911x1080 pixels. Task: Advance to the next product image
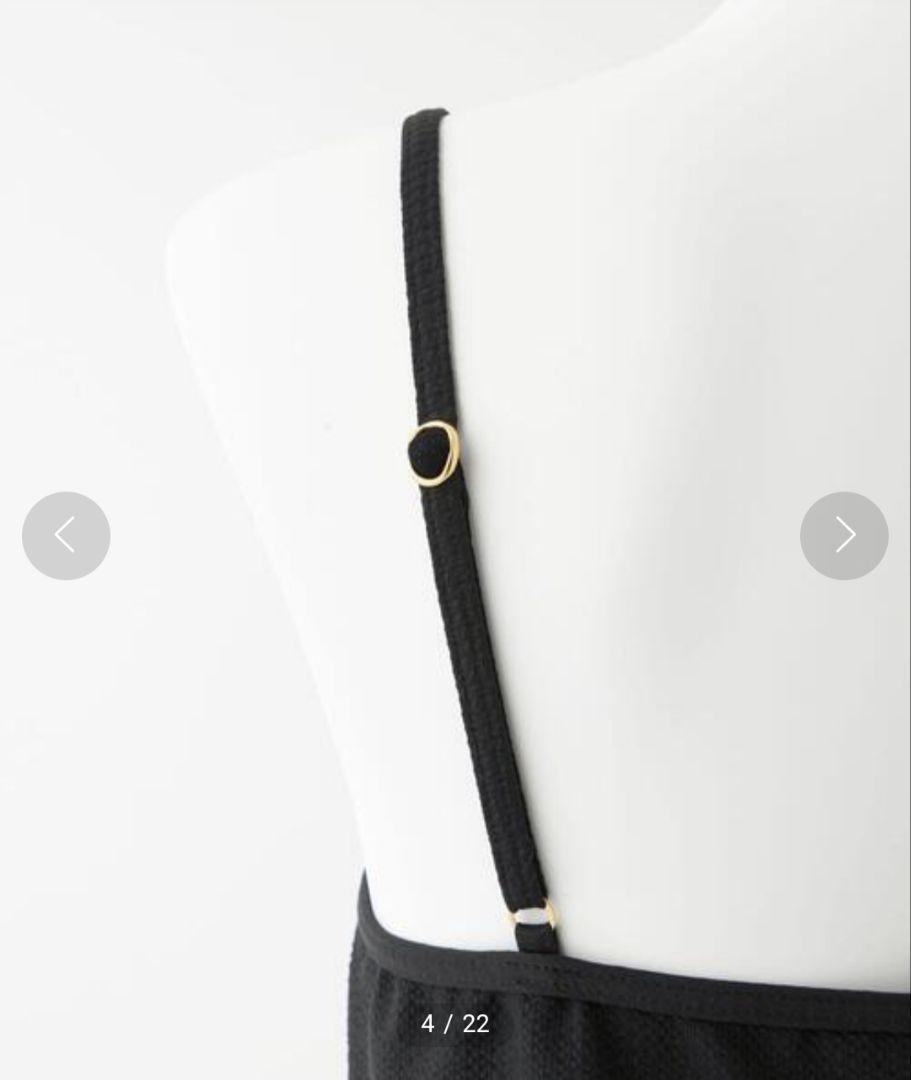pyautogui.click(x=844, y=535)
